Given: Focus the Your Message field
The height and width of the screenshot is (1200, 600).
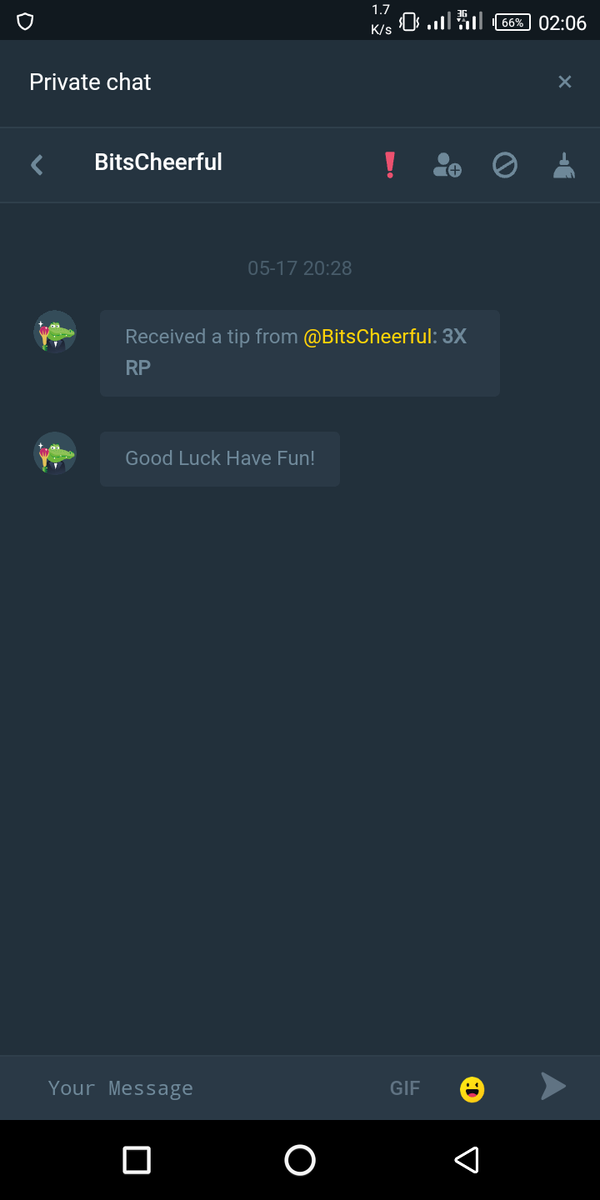Looking at the screenshot, I should tap(200, 1088).
